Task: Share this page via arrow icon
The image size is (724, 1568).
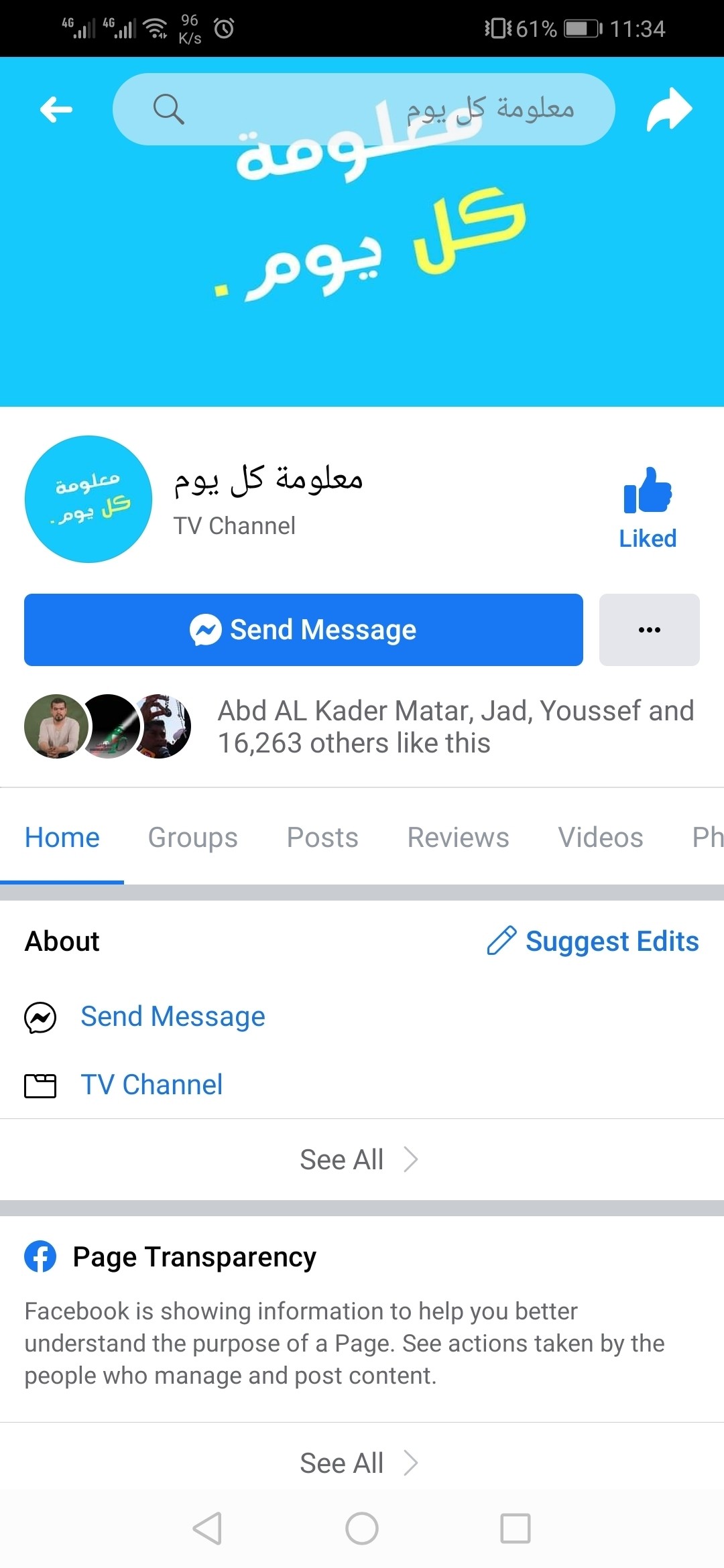Action: click(668, 109)
